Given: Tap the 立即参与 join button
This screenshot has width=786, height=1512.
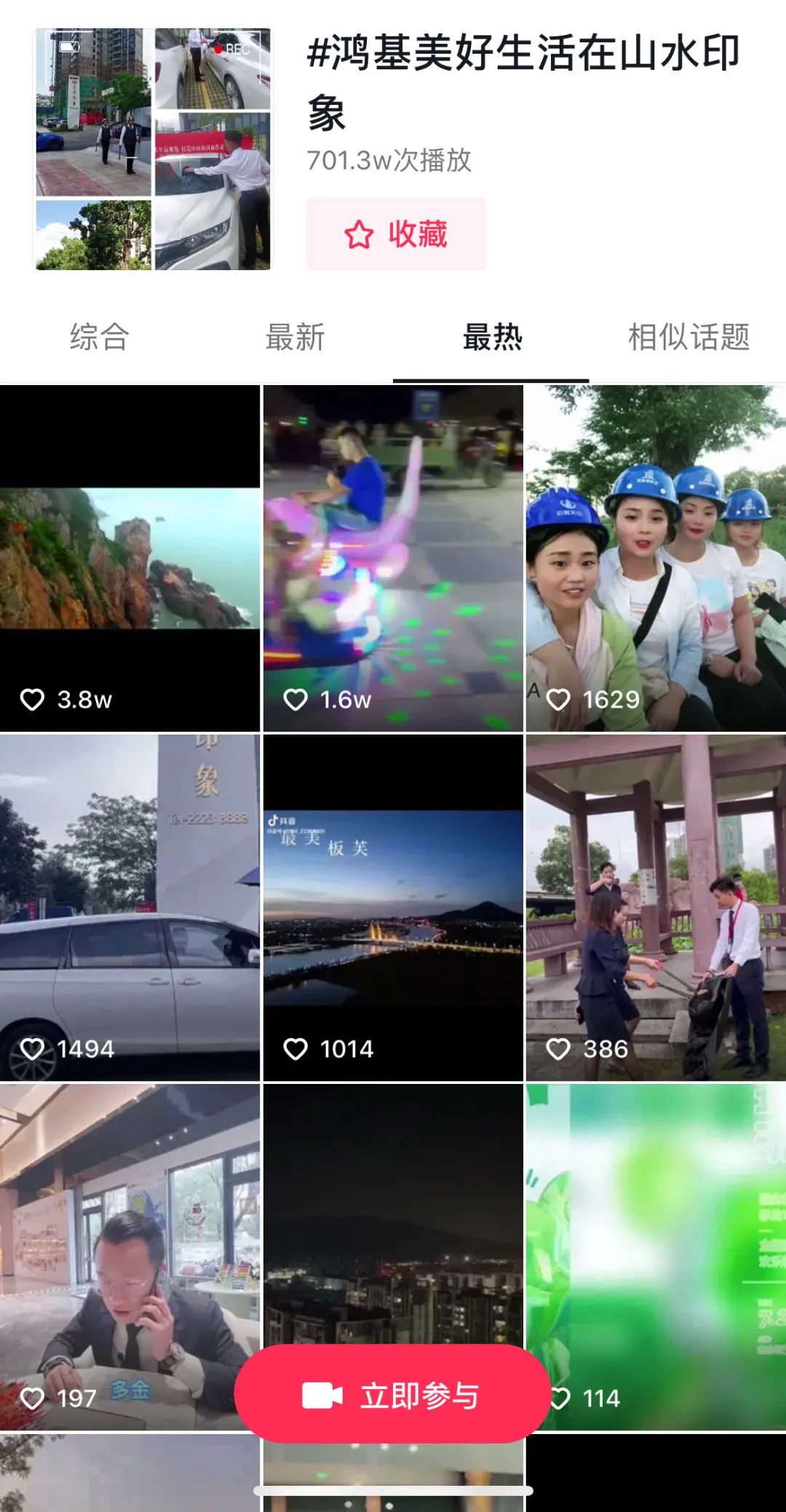Looking at the screenshot, I should click(x=392, y=1394).
